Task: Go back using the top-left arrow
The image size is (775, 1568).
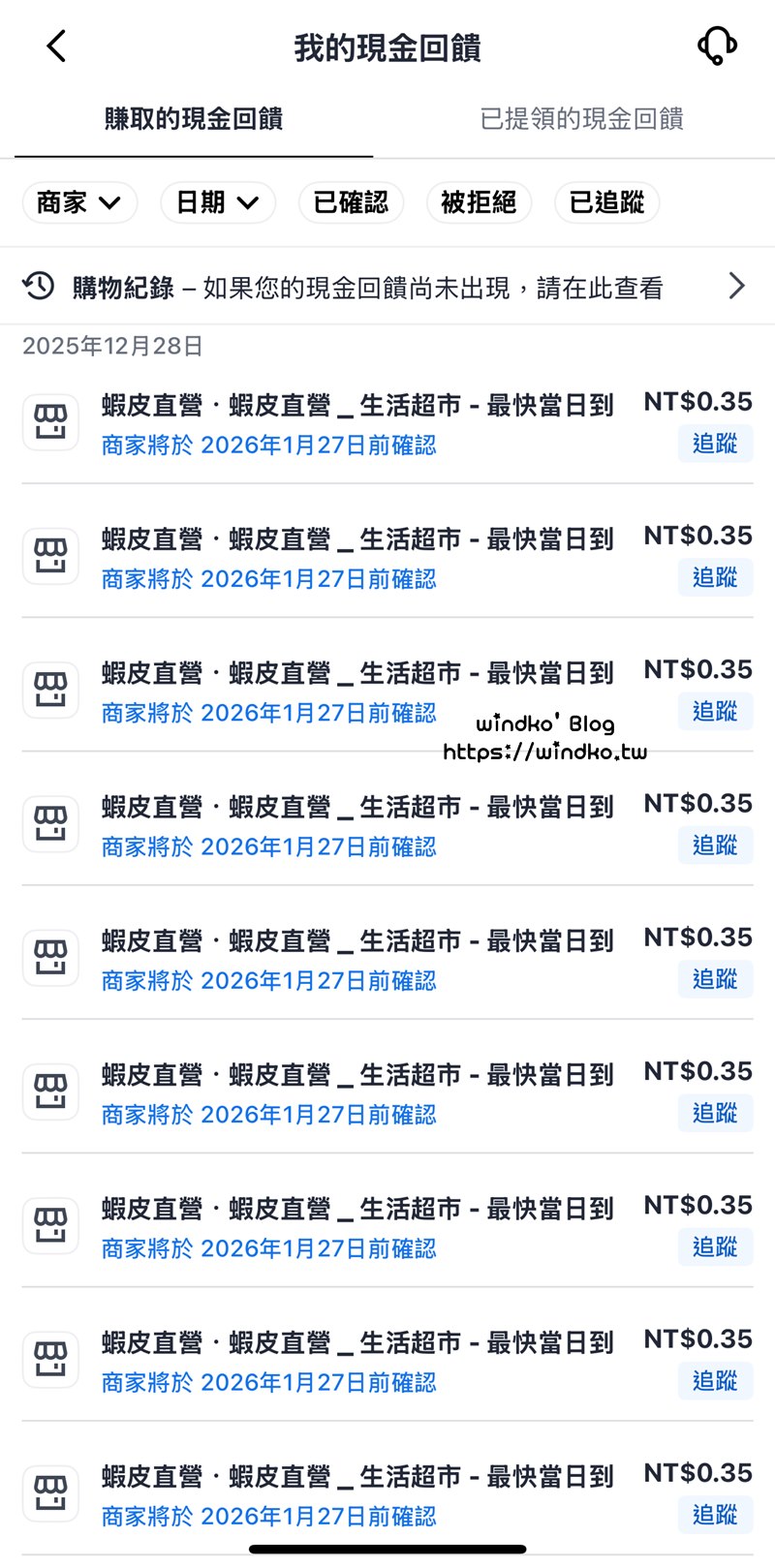Action: (56, 46)
